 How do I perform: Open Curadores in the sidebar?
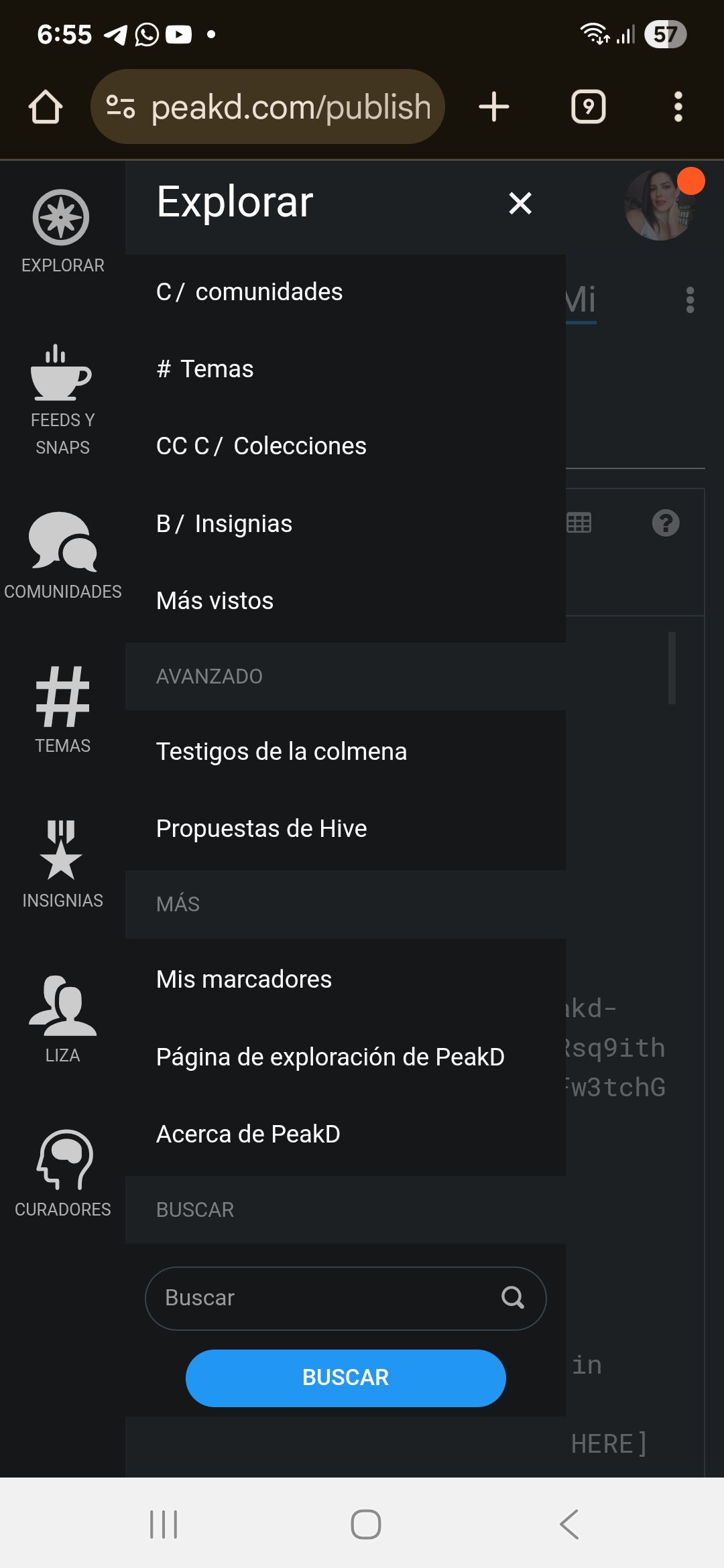point(62,1173)
